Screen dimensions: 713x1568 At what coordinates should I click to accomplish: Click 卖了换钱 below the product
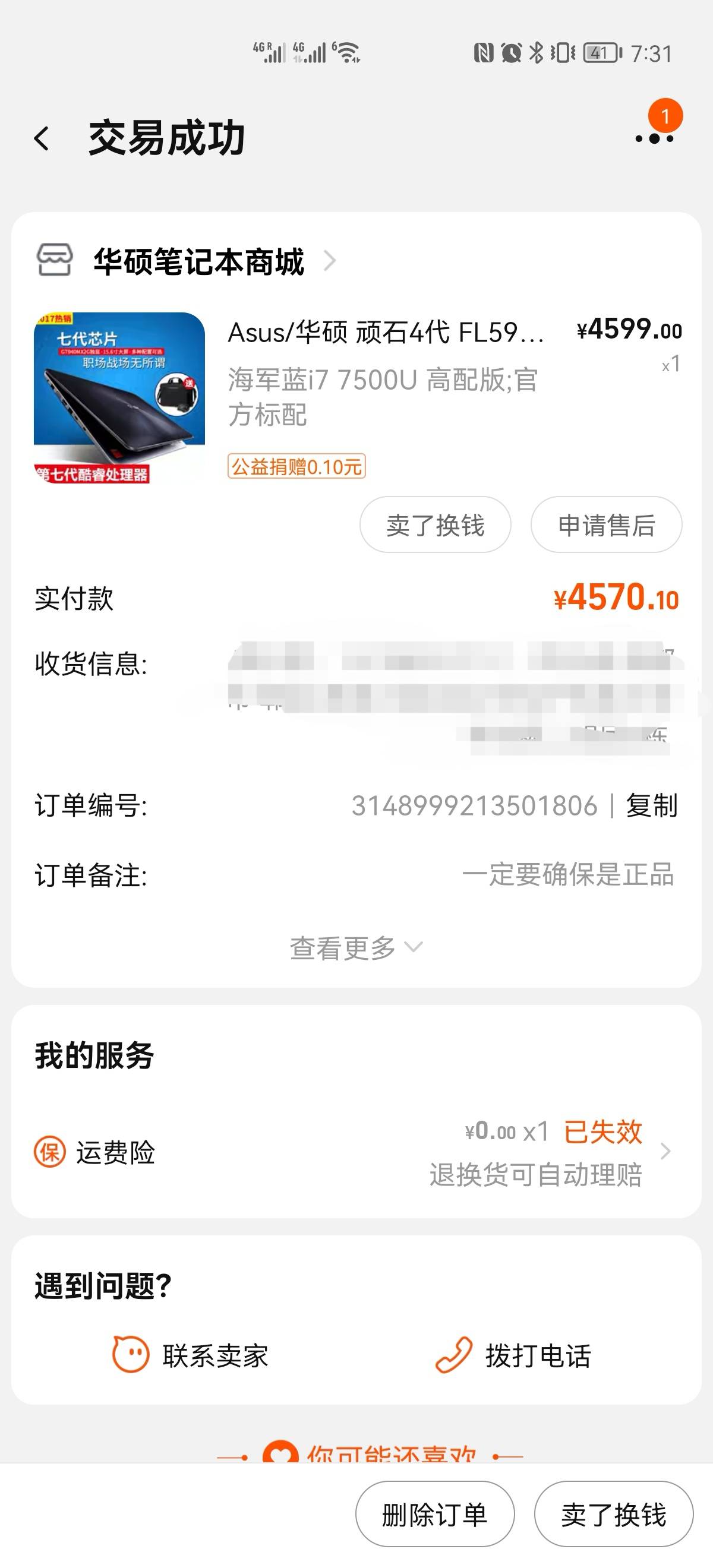click(435, 524)
